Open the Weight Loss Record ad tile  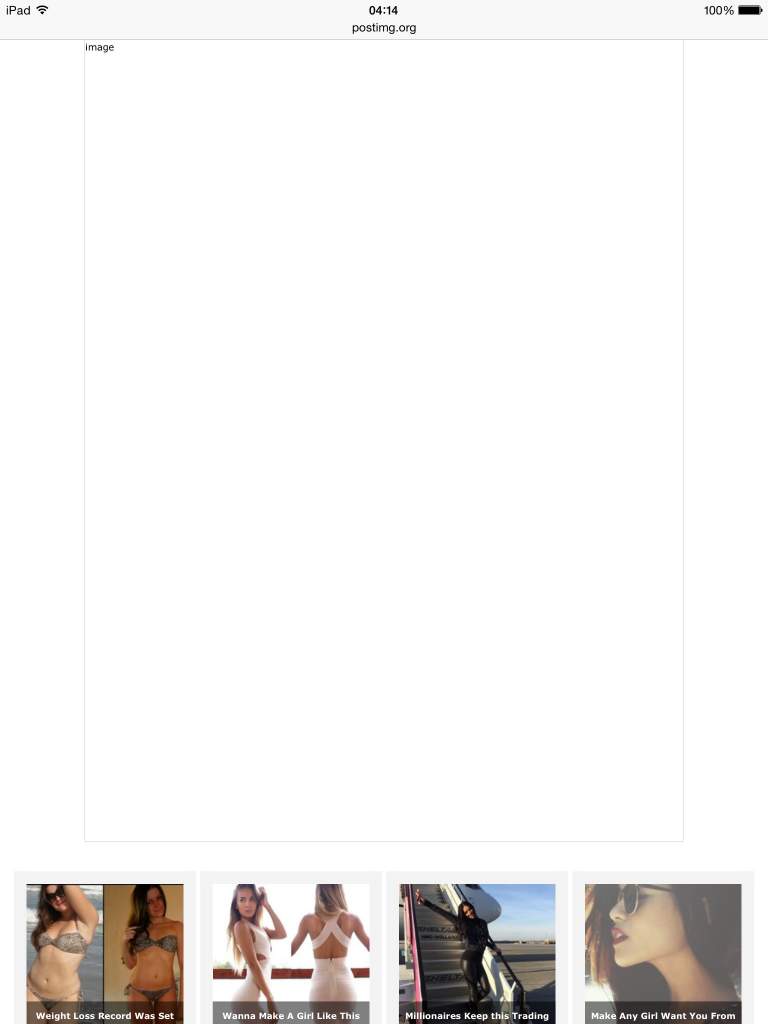(105, 950)
